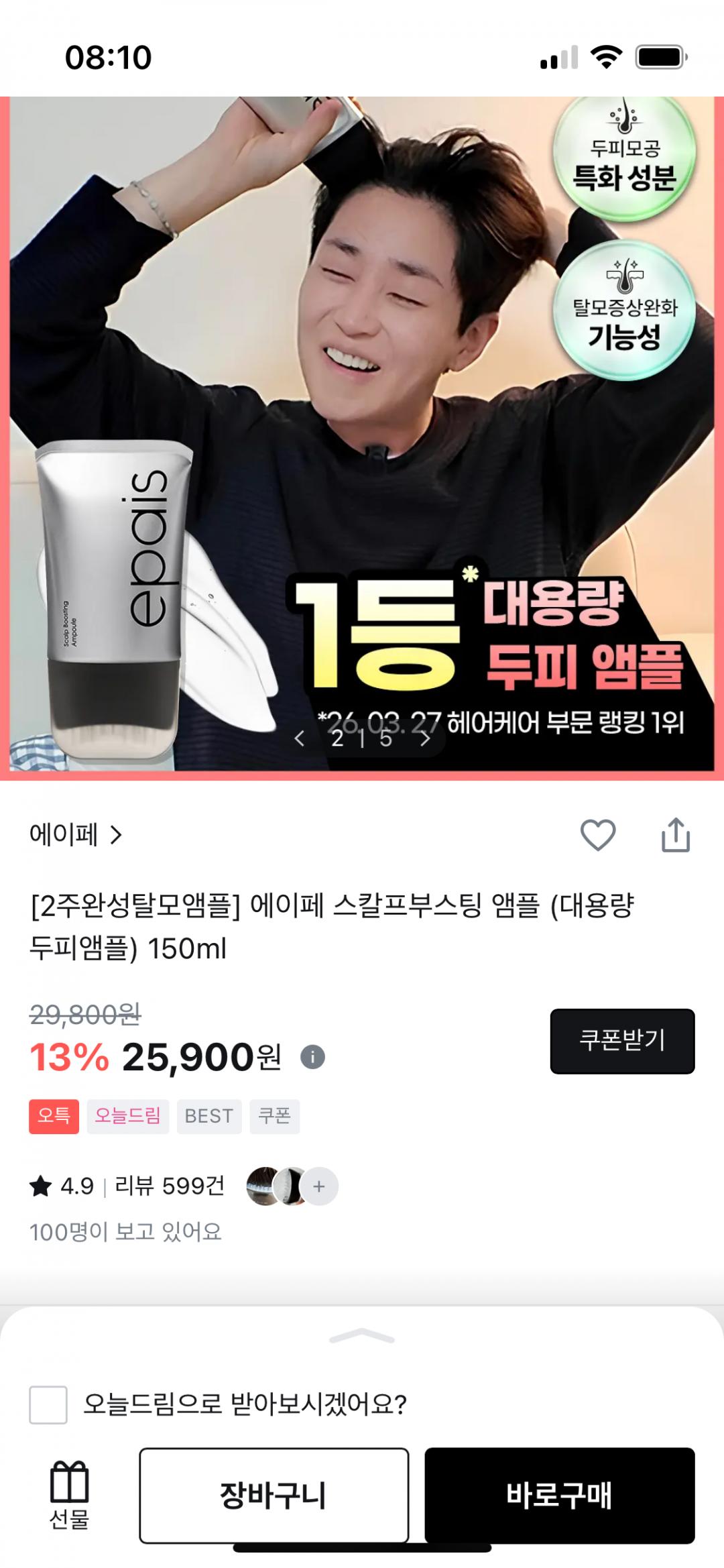Image resolution: width=724 pixels, height=1568 pixels.
Task: Open review photos plus thumbnail
Action: point(319,1186)
